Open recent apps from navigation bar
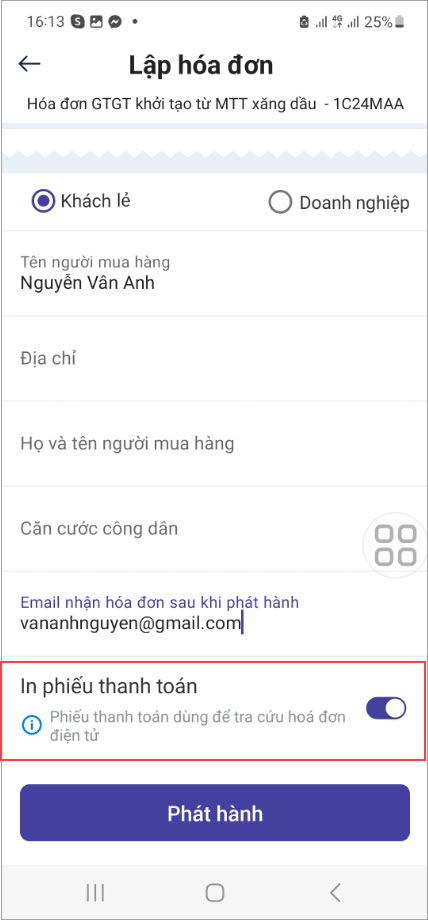 pos(95,892)
